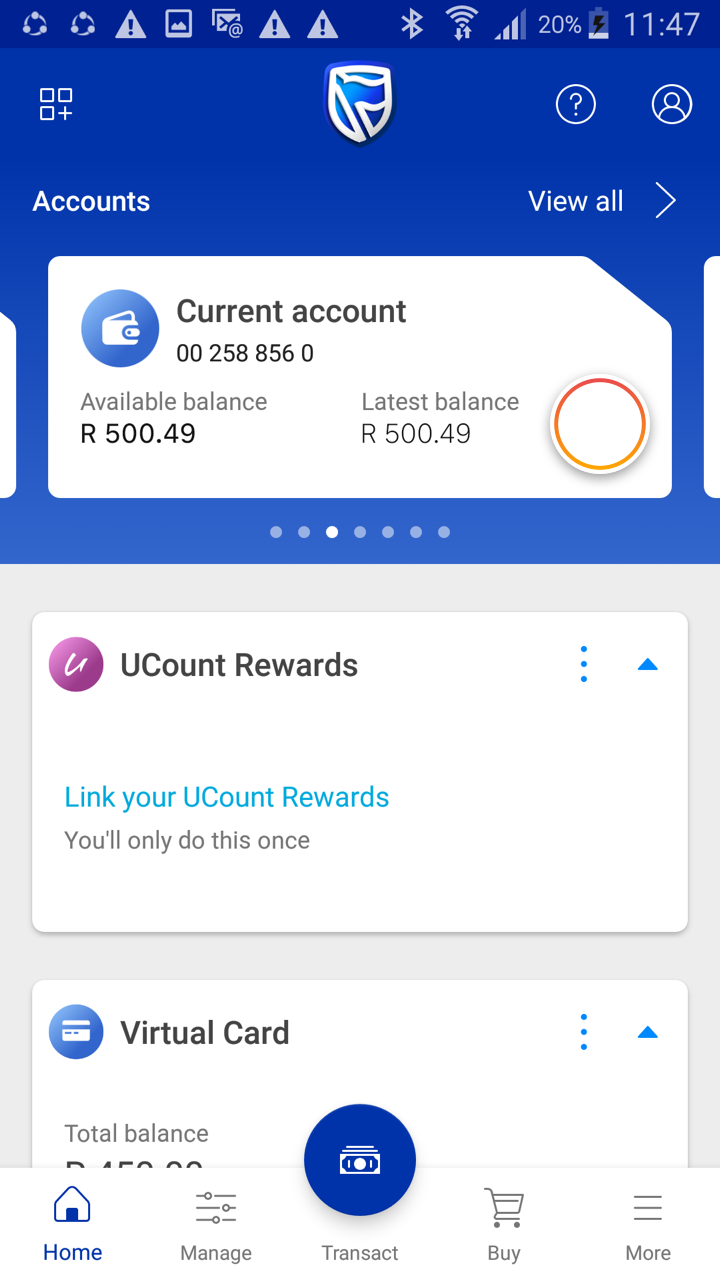Open the Standard Bank profile icon

[x=672, y=103]
